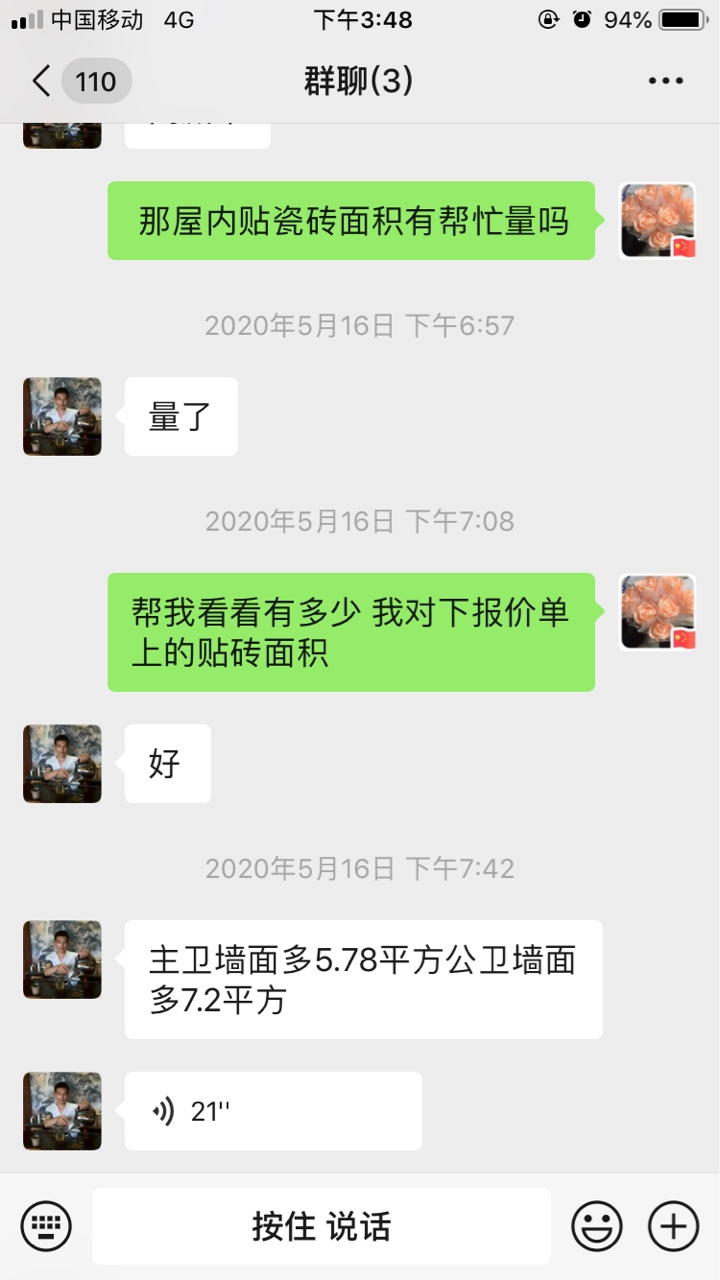Open the group chat options menu
Screen dimensions: 720x1280
(x=665, y=81)
